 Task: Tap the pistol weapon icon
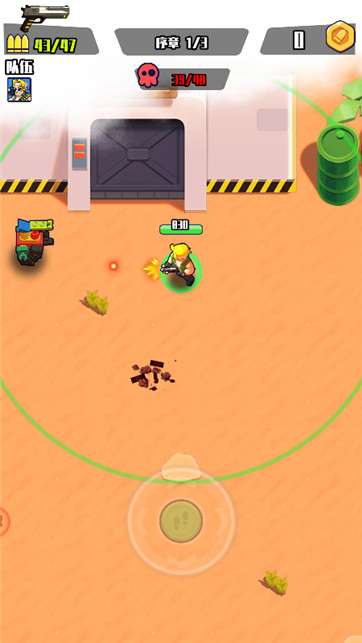(x=45, y=16)
